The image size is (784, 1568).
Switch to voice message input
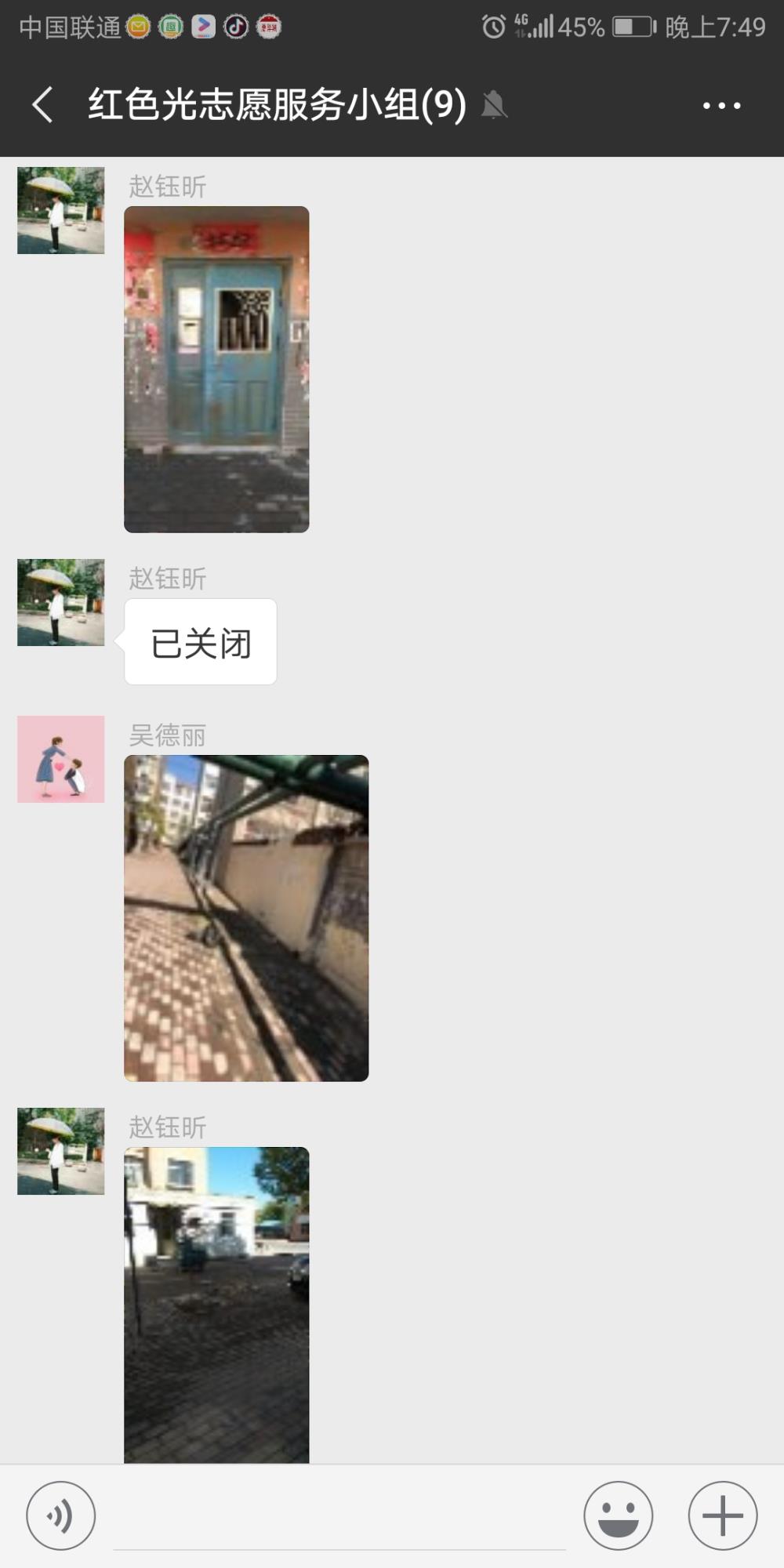61,1515
